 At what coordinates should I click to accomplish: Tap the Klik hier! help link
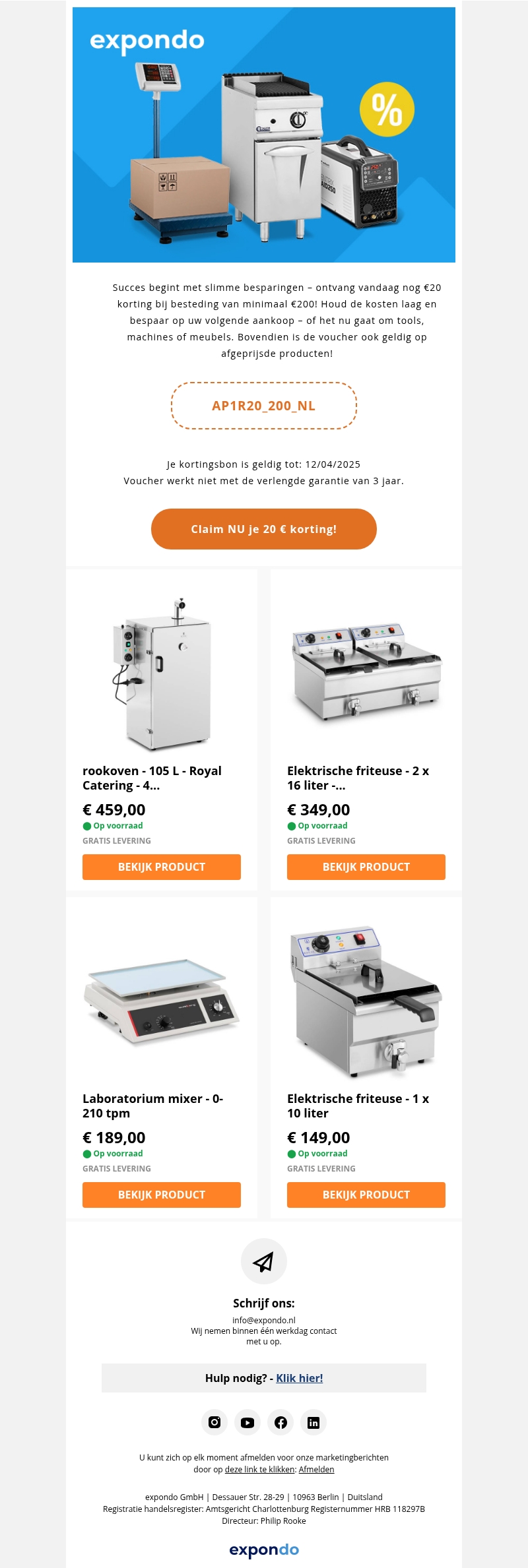(x=299, y=1378)
